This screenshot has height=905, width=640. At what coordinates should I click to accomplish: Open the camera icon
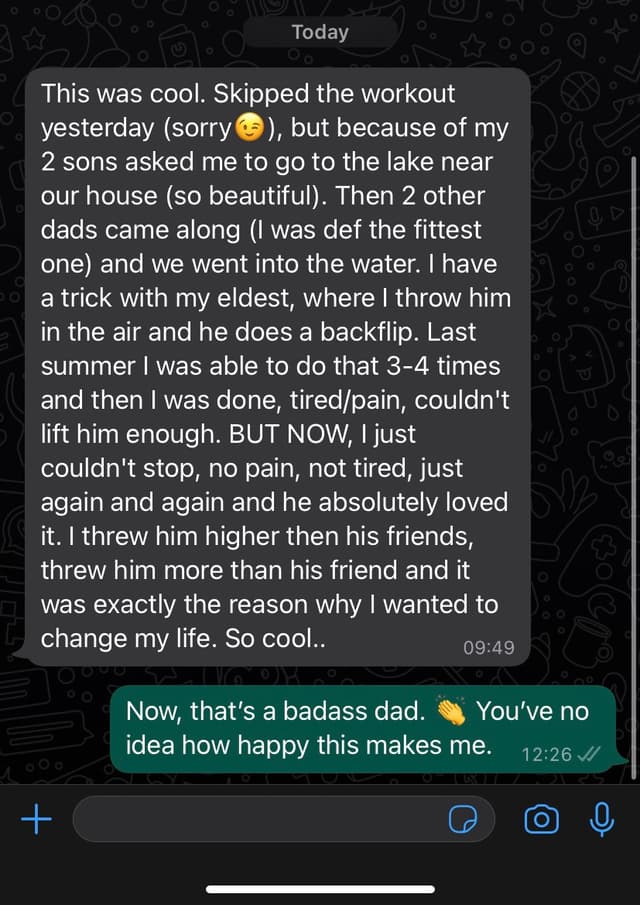click(x=541, y=820)
